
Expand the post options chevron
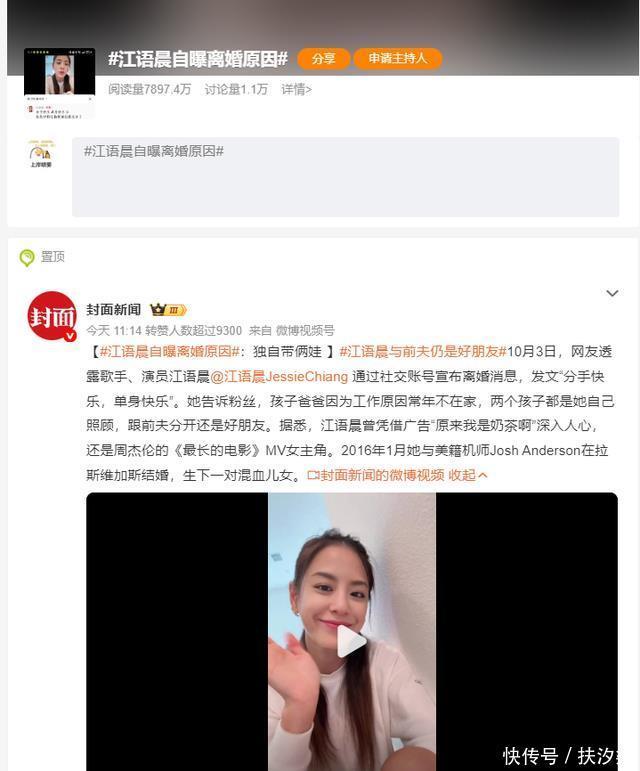(x=612, y=293)
